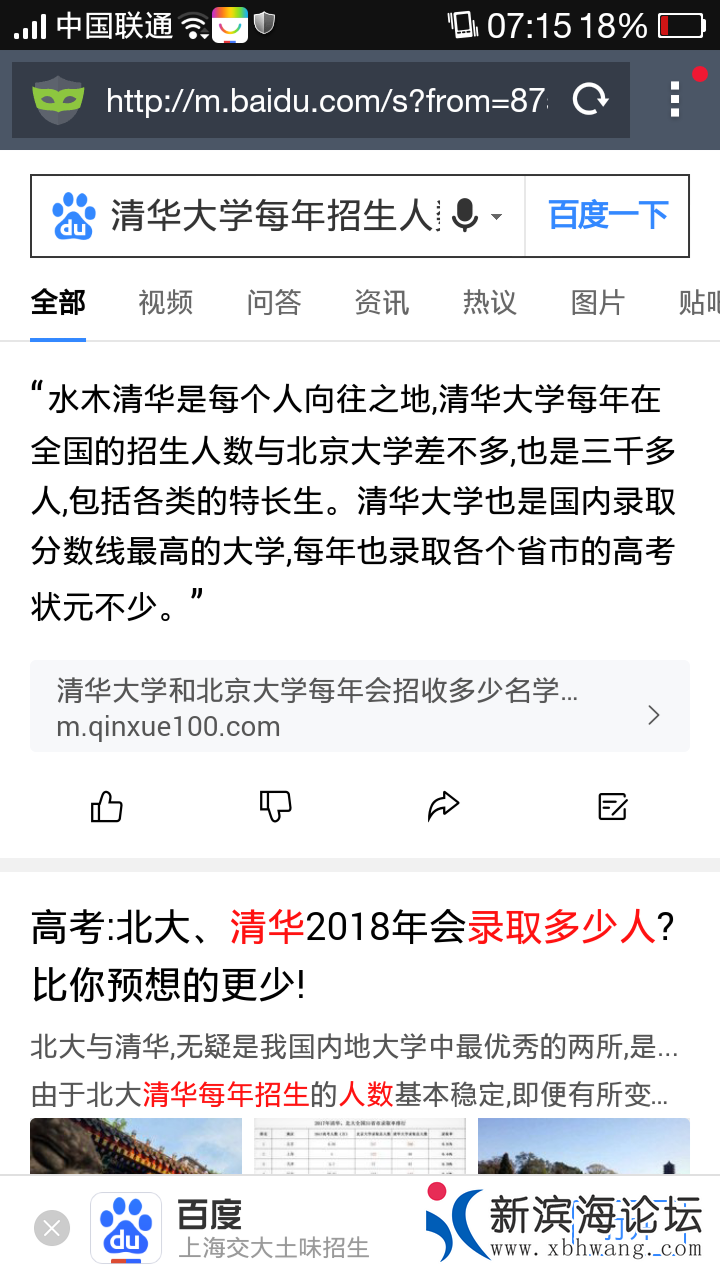This screenshot has height=1280, width=720.
Task: Open the browser overflow menu with three dots
Action: click(672, 99)
